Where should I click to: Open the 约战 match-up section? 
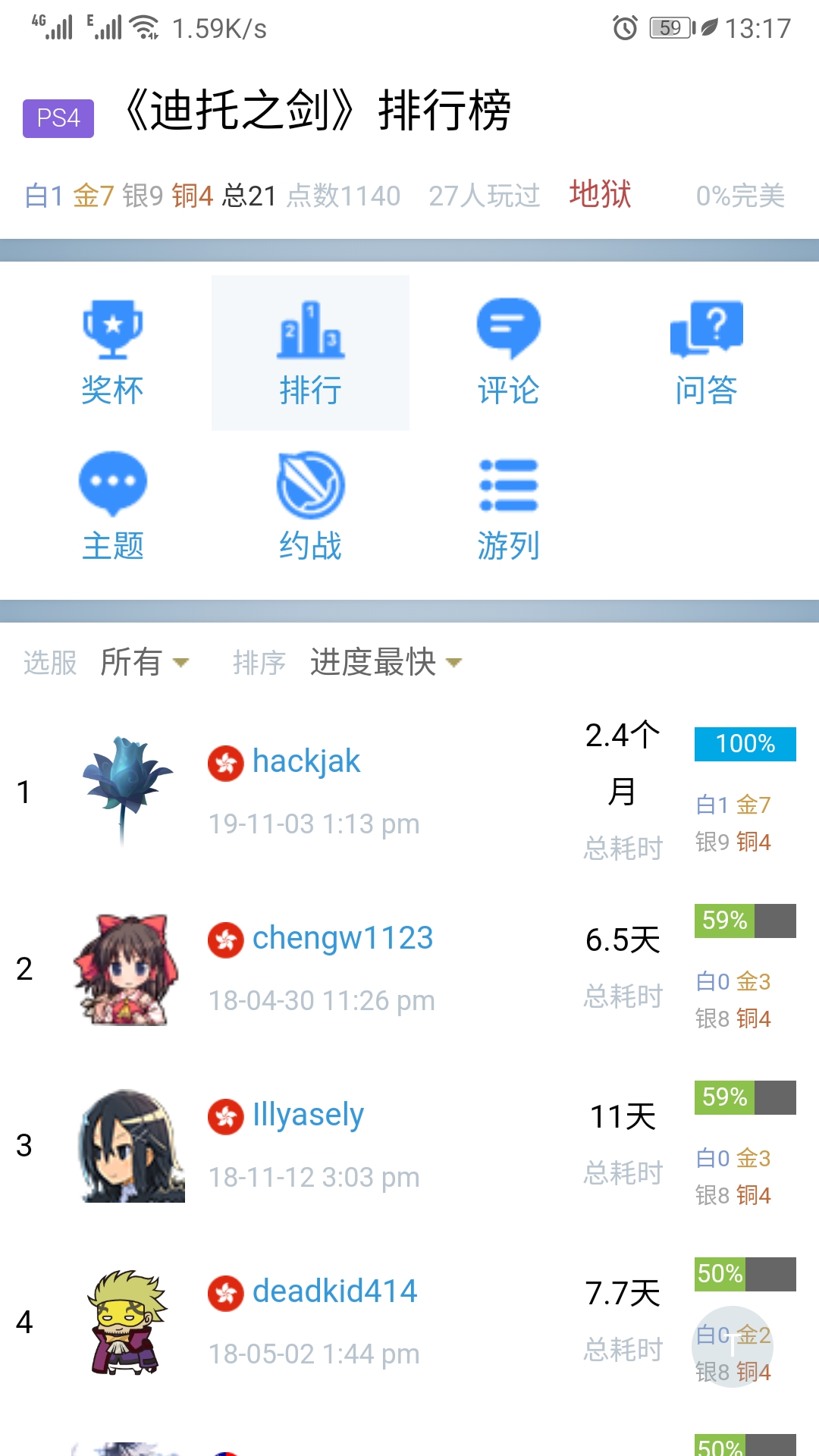pos(310,508)
